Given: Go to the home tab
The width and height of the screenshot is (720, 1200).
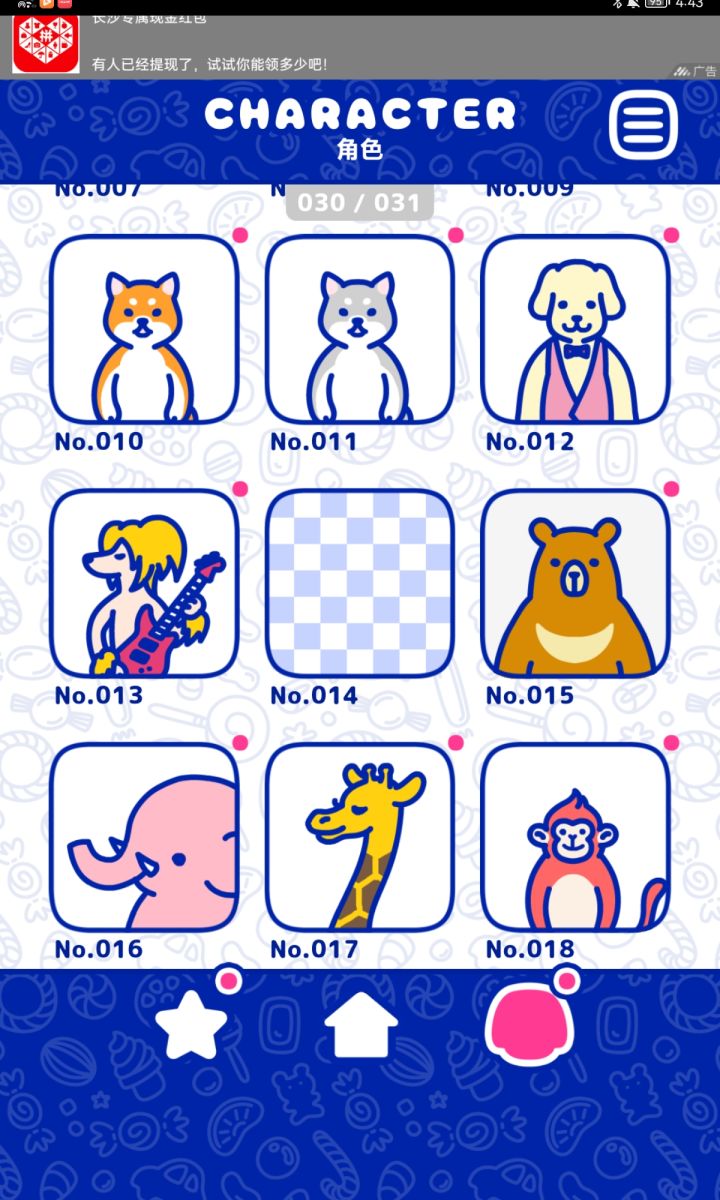Looking at the screenshot, I should [x=361, y=1024].
